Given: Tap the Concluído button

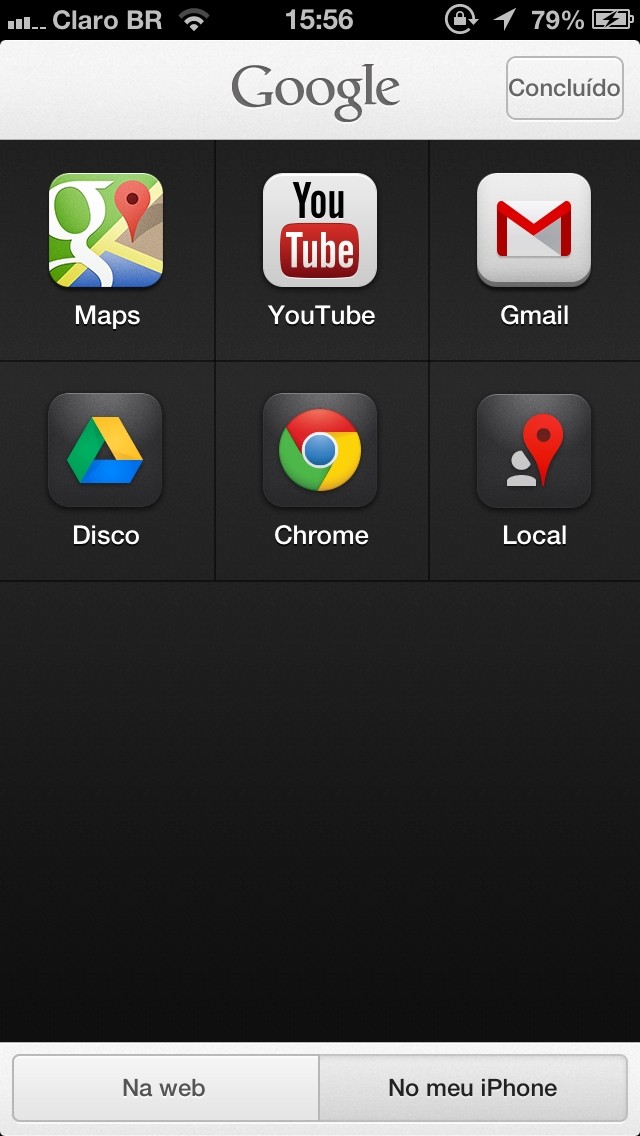Looking at the screenshot, I should [x=564, y=88].
